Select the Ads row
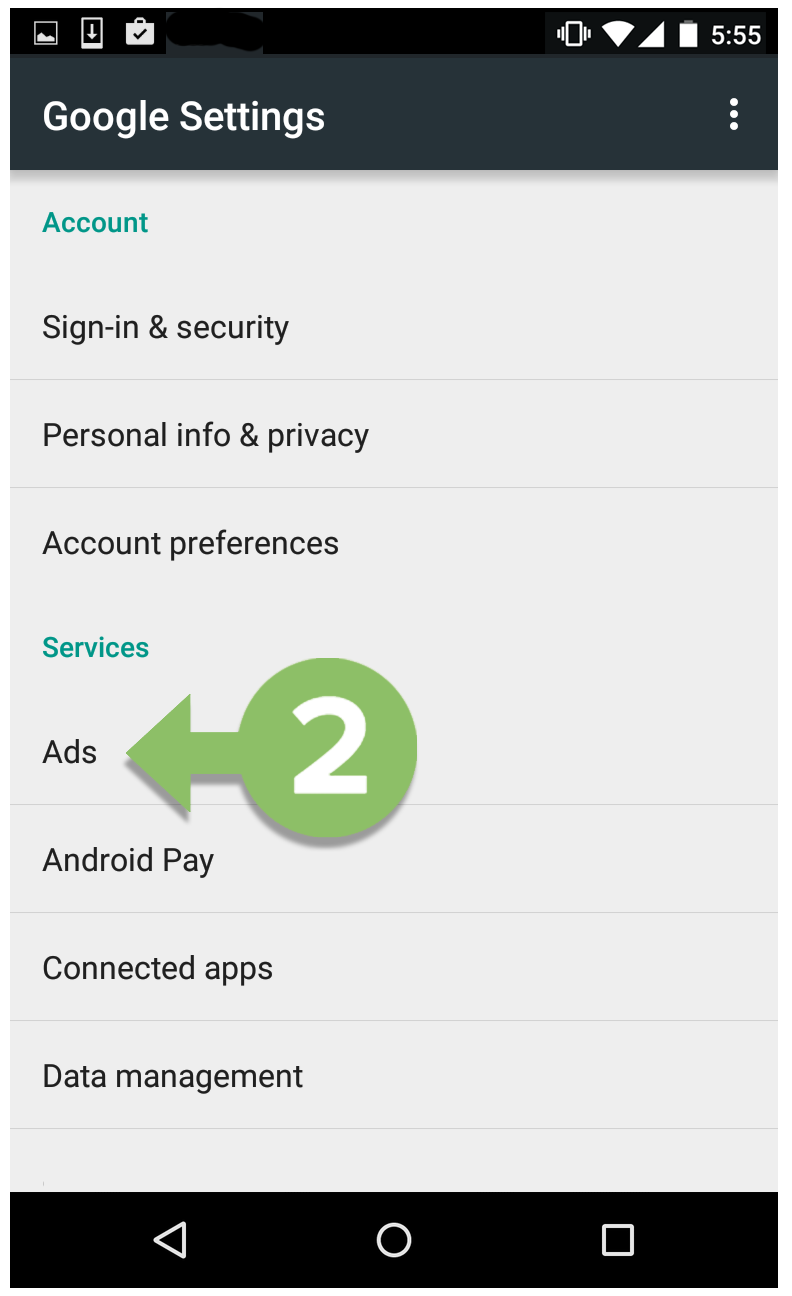This screenshot has width=792, height=1296. tap(70, 752)
